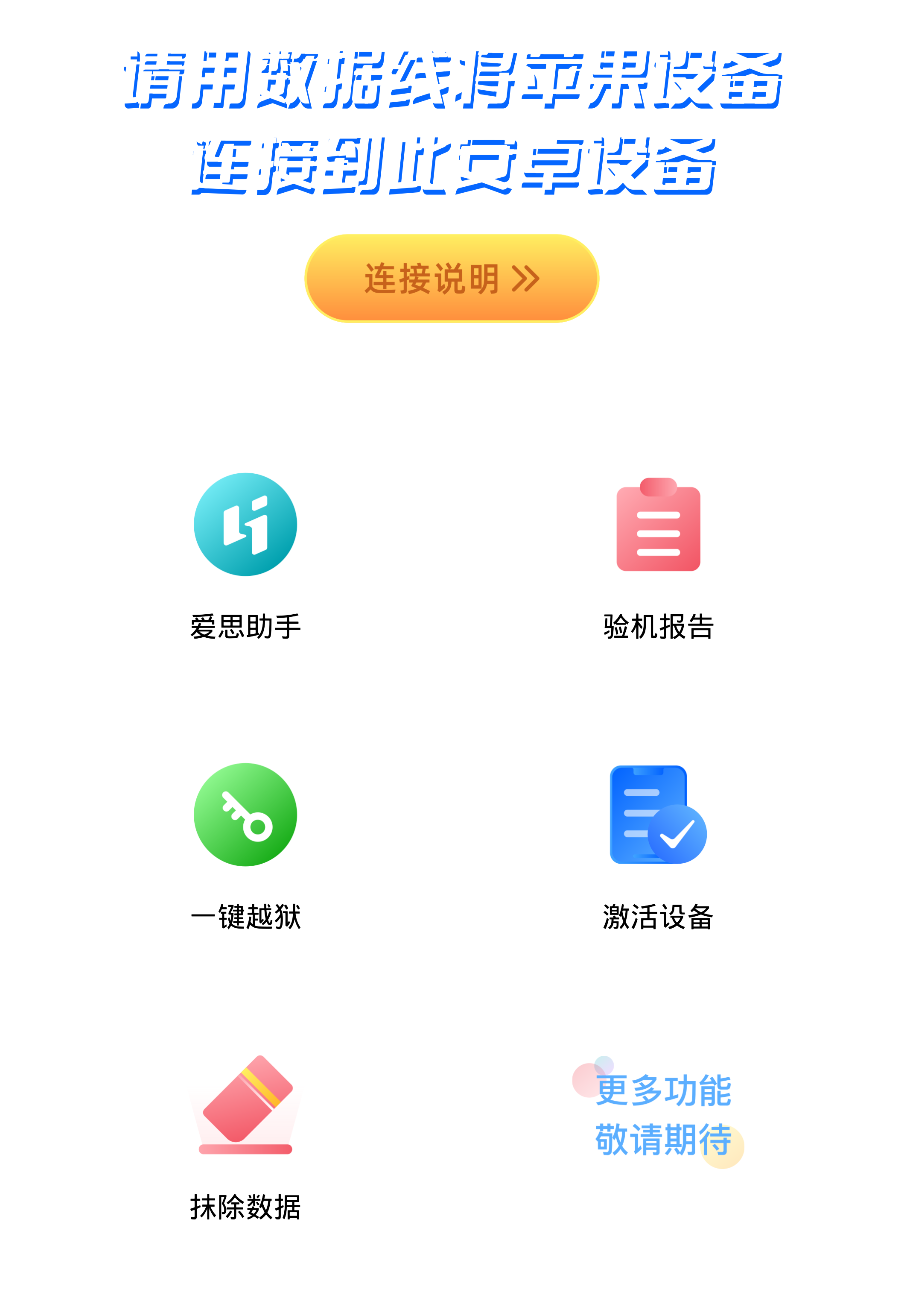
Task: Open 激活设备 device activation
Action: point(658,815)
